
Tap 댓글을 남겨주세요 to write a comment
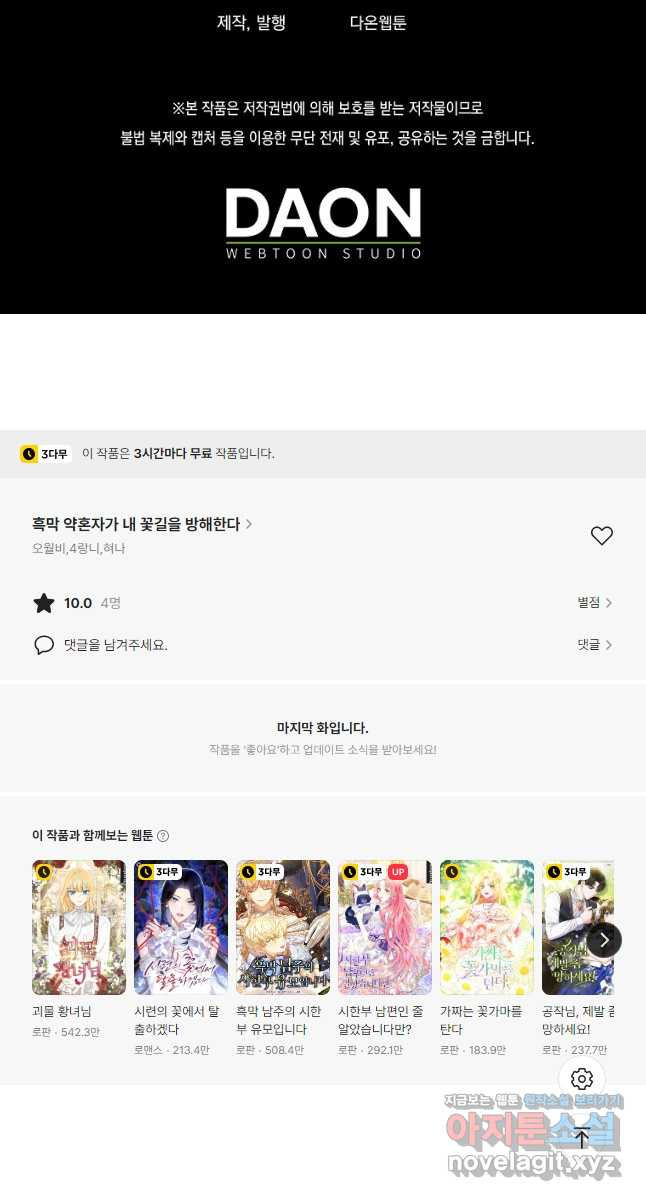tap(115, 645)
